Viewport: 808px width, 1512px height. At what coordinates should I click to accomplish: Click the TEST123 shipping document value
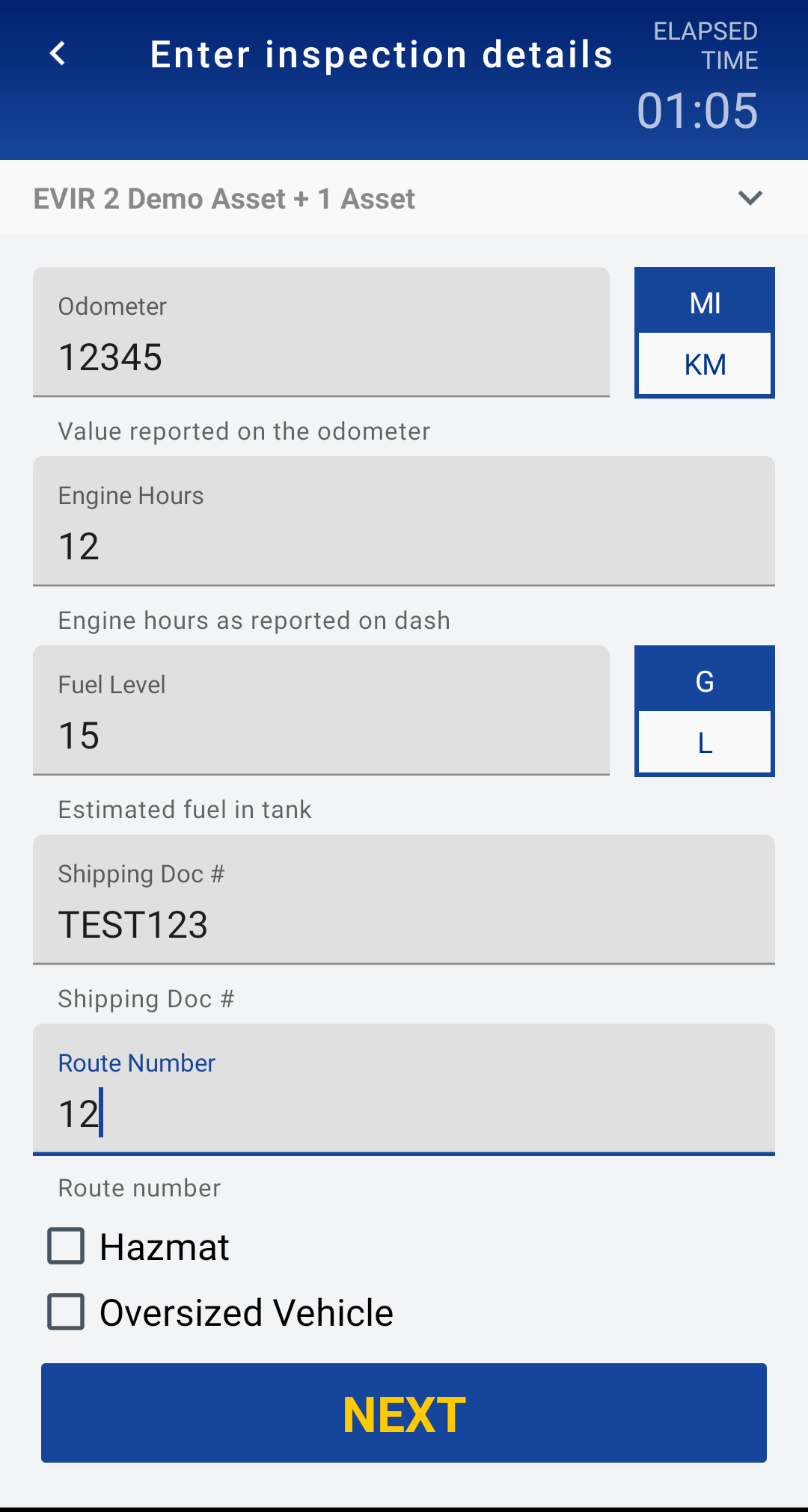point(134,925)
